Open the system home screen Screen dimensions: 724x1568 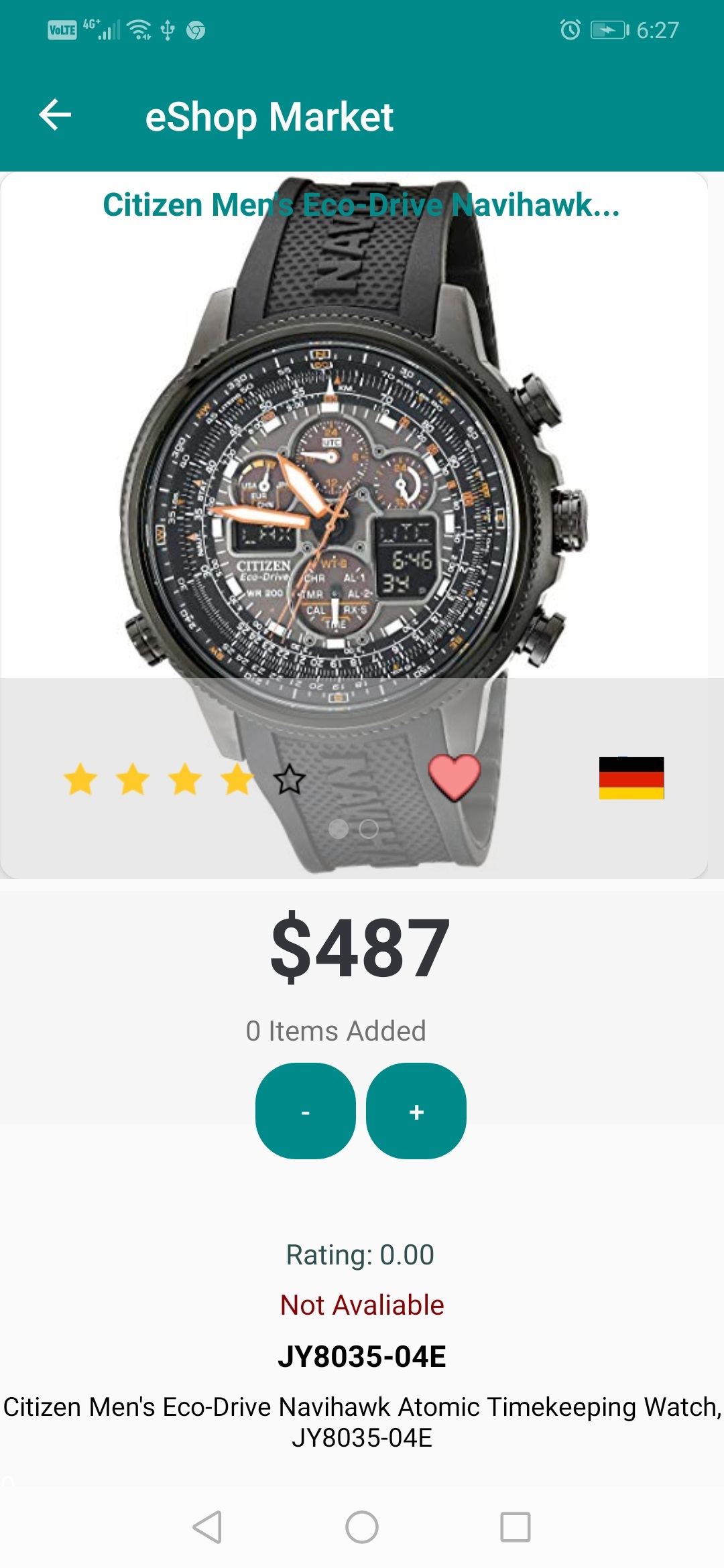[362, 1527]
